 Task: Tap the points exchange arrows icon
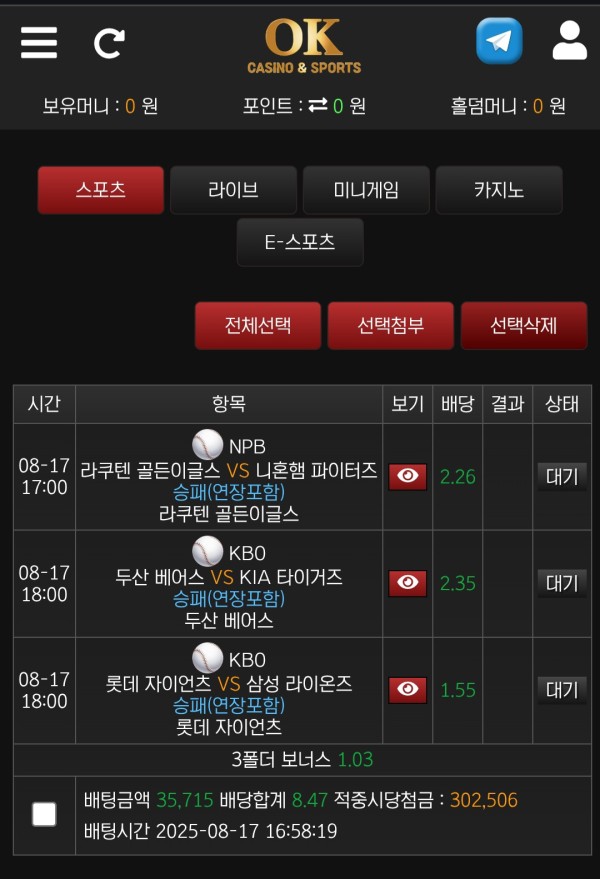(318, 105)
